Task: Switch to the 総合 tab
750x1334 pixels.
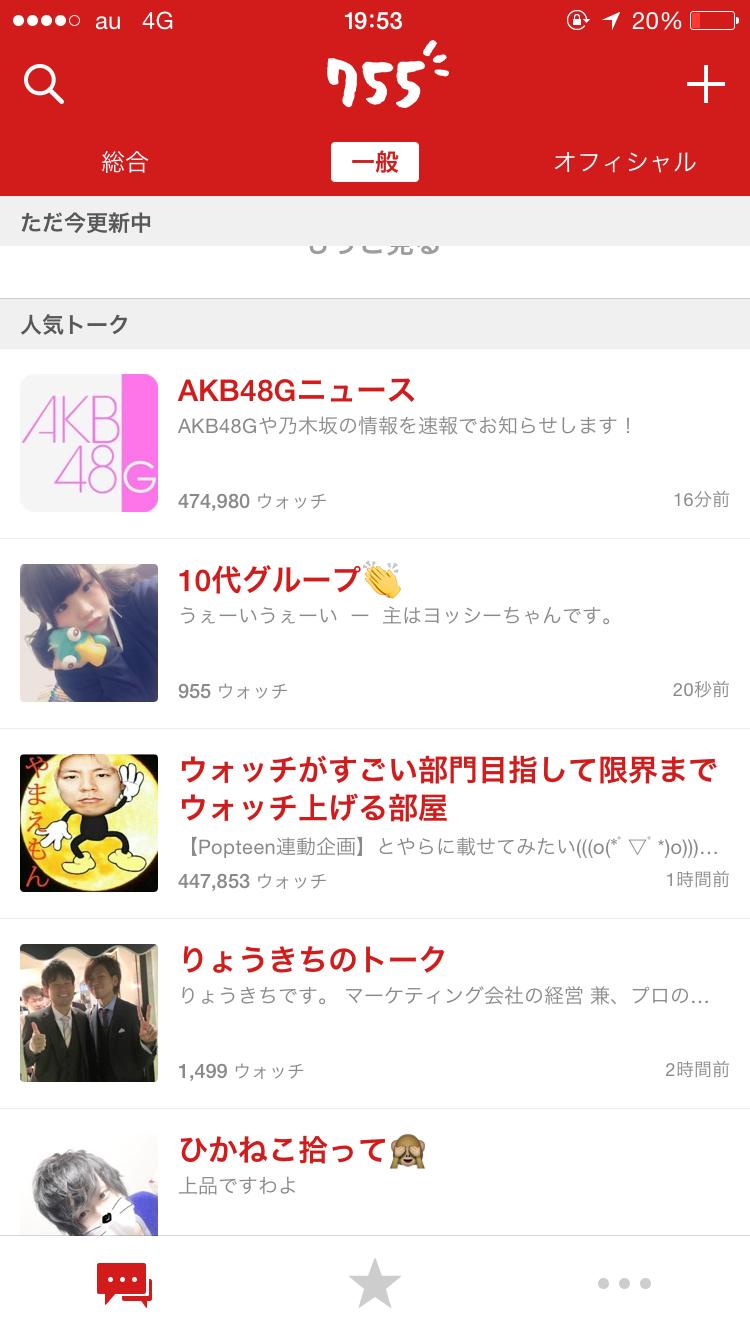Action: [x=125, y=162]
